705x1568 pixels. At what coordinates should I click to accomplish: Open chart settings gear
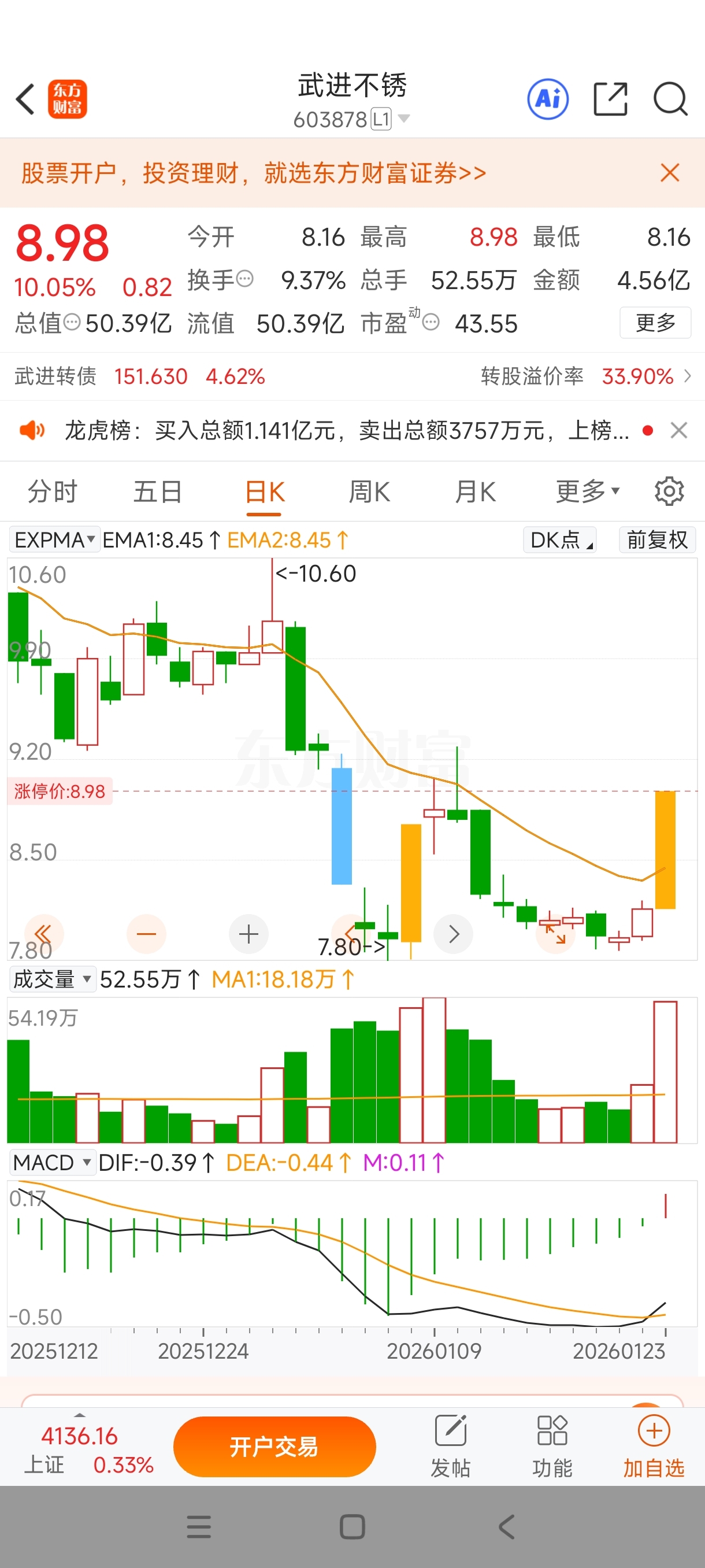pyautogui.click(x=669, y=491)
